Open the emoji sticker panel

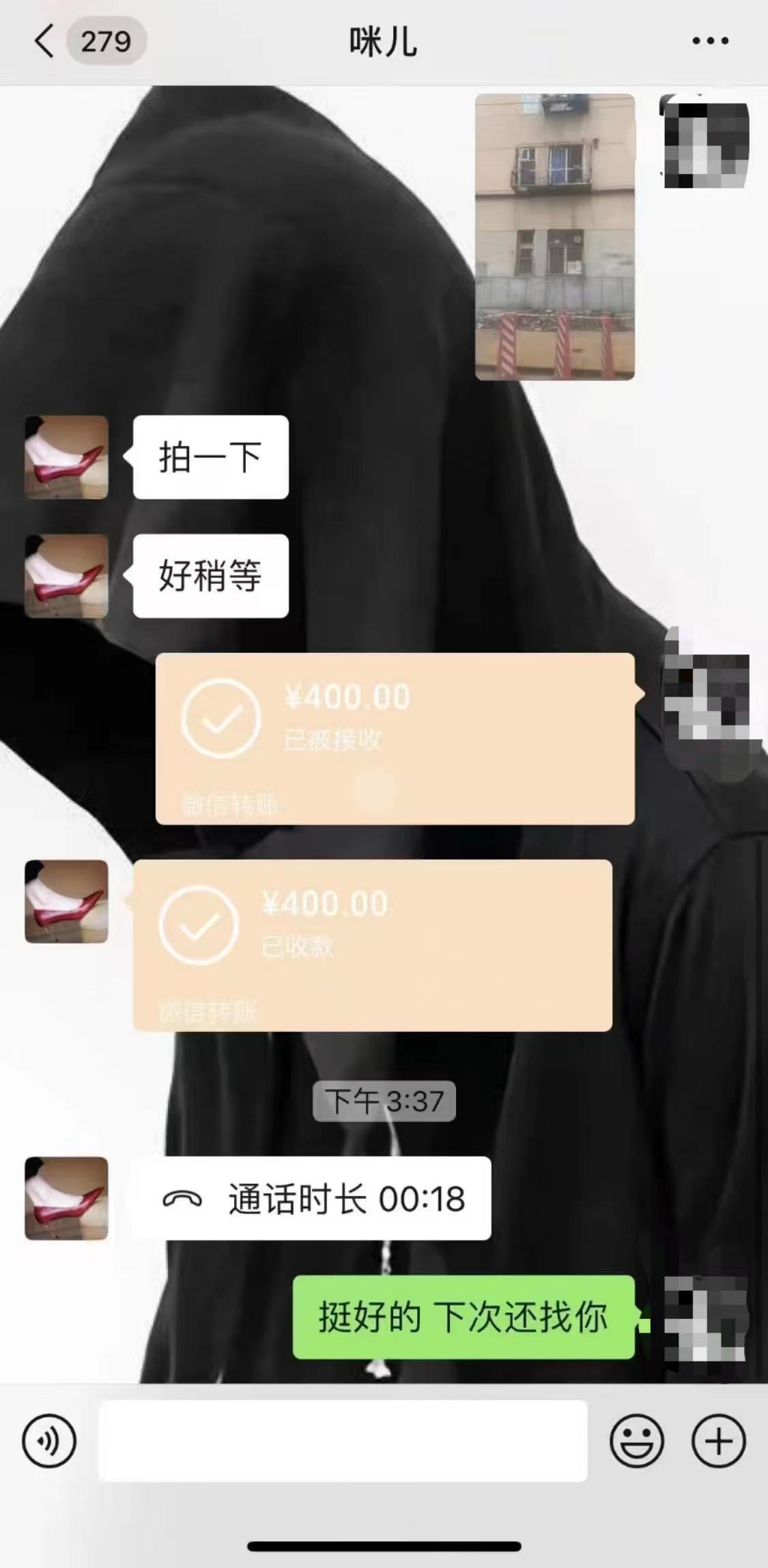coord(636,1441)
